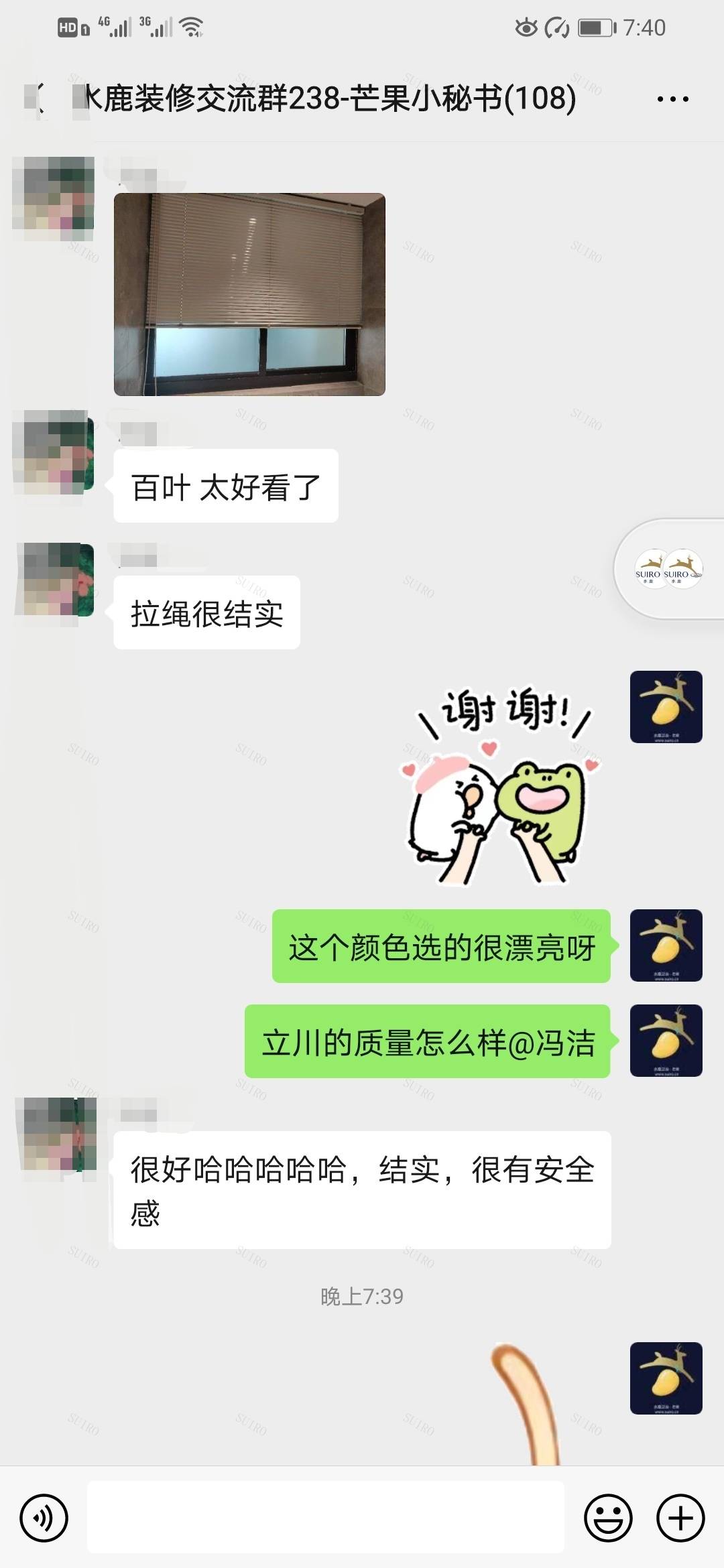Open the group chat overflow menu
This screenshot has width=724, height=1568.
click(672, 99)
